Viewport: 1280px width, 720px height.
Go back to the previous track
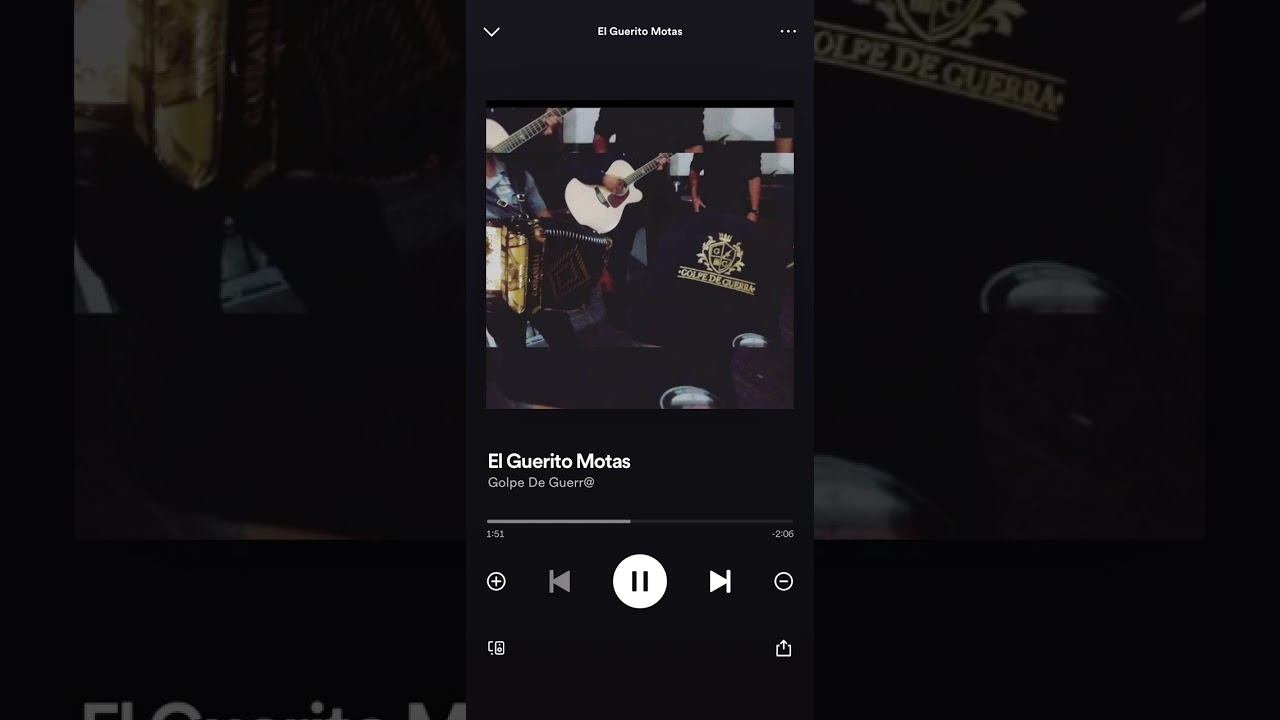(560, 581)
